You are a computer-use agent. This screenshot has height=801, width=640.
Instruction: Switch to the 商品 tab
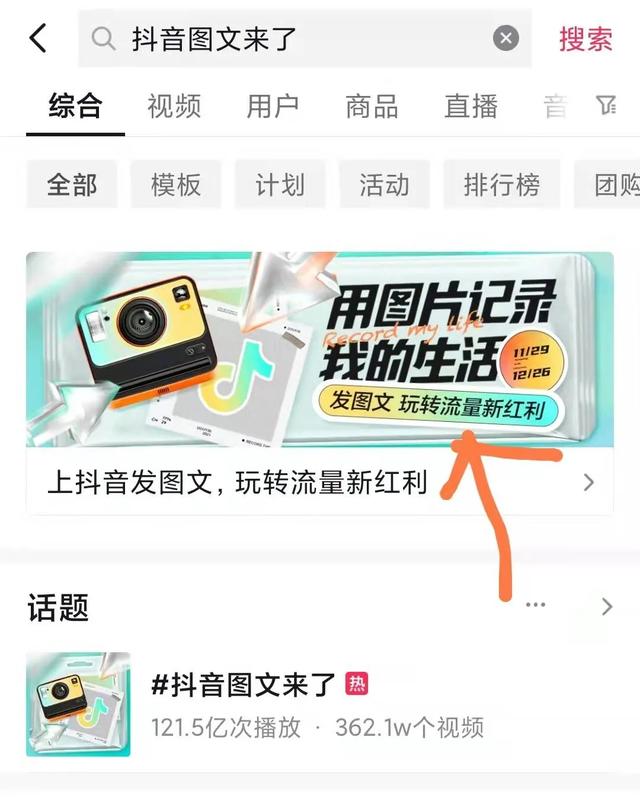pos(372,105)
